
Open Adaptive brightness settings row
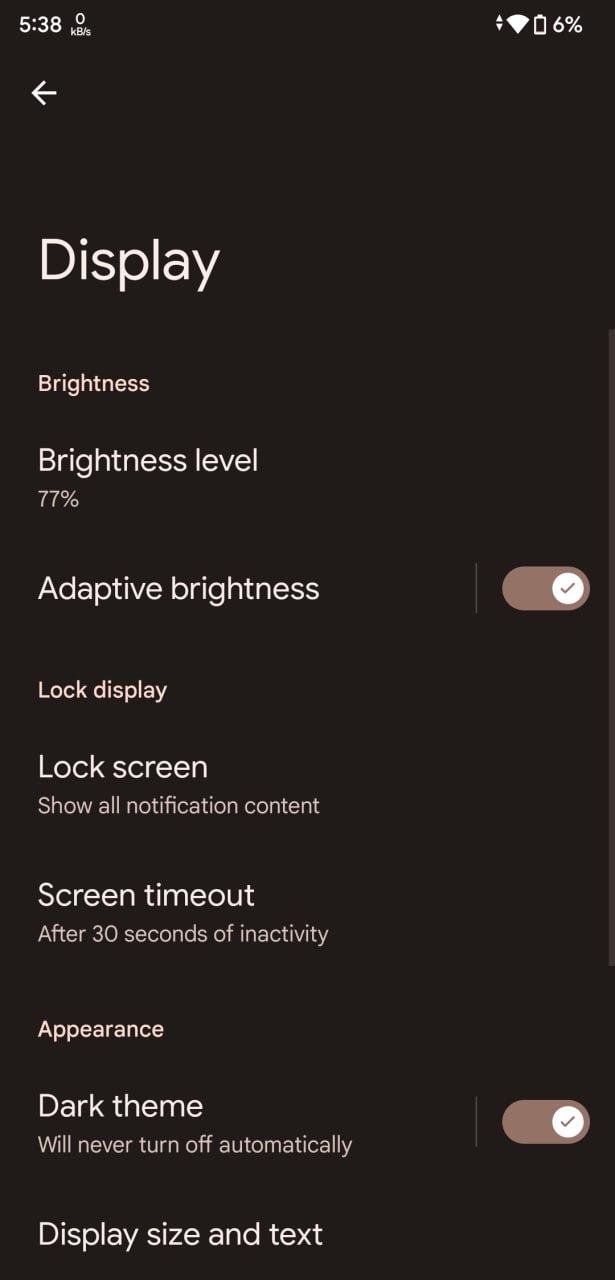pyautogui.click(x=180, y=589)
